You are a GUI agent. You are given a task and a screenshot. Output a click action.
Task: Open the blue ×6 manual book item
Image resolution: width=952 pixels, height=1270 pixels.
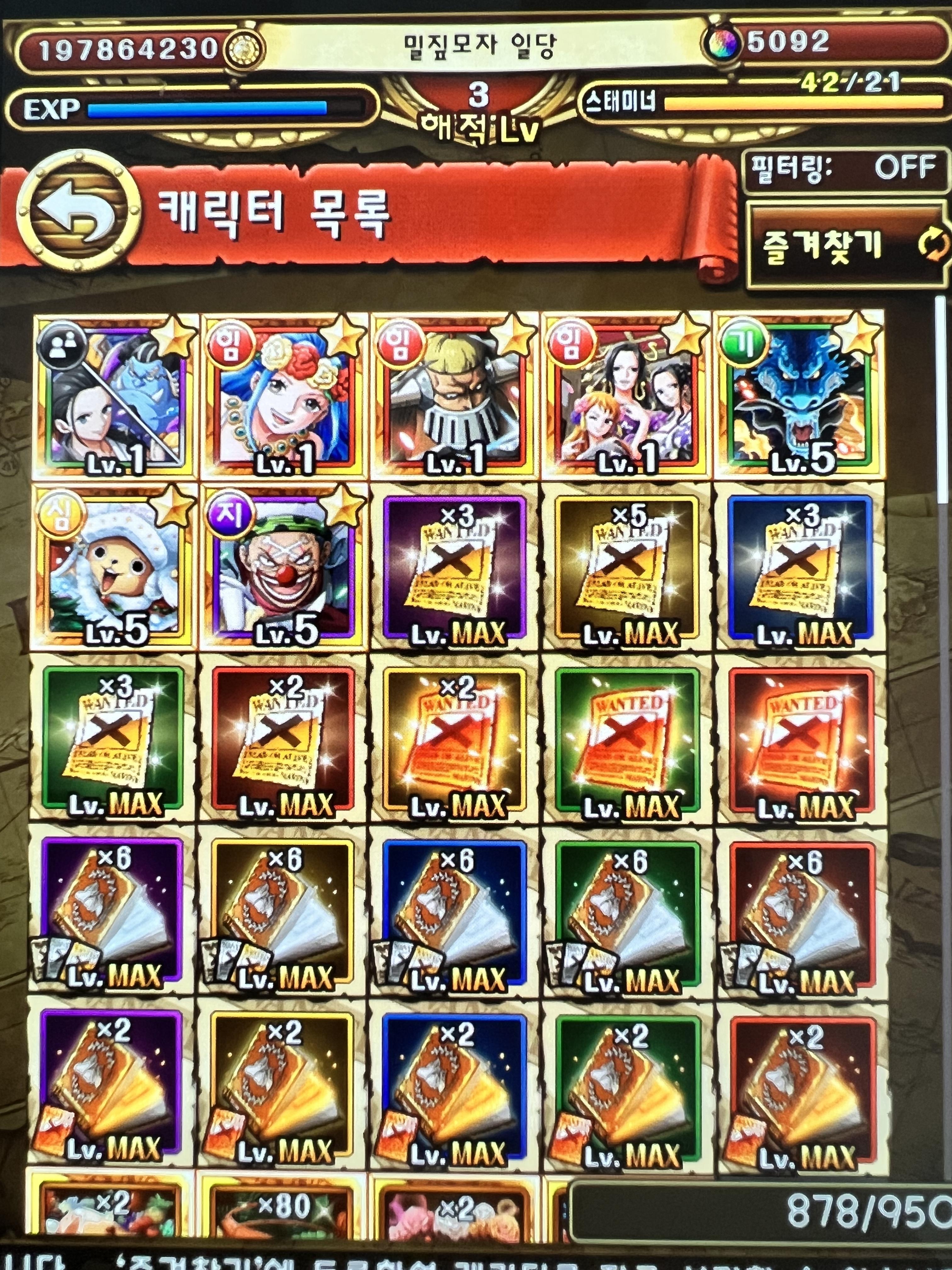tap(455, 911)
